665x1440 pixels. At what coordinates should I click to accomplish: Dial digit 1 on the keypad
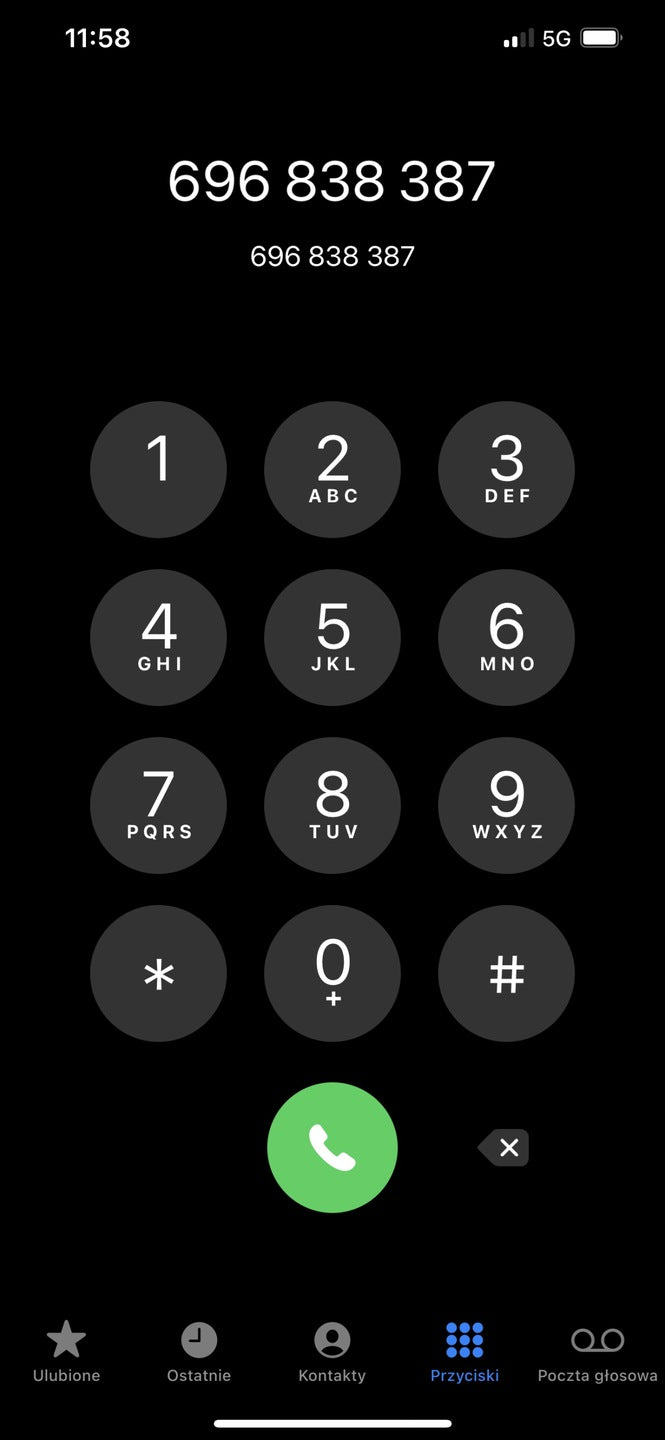pyautogui.click(x=158, y=469)
